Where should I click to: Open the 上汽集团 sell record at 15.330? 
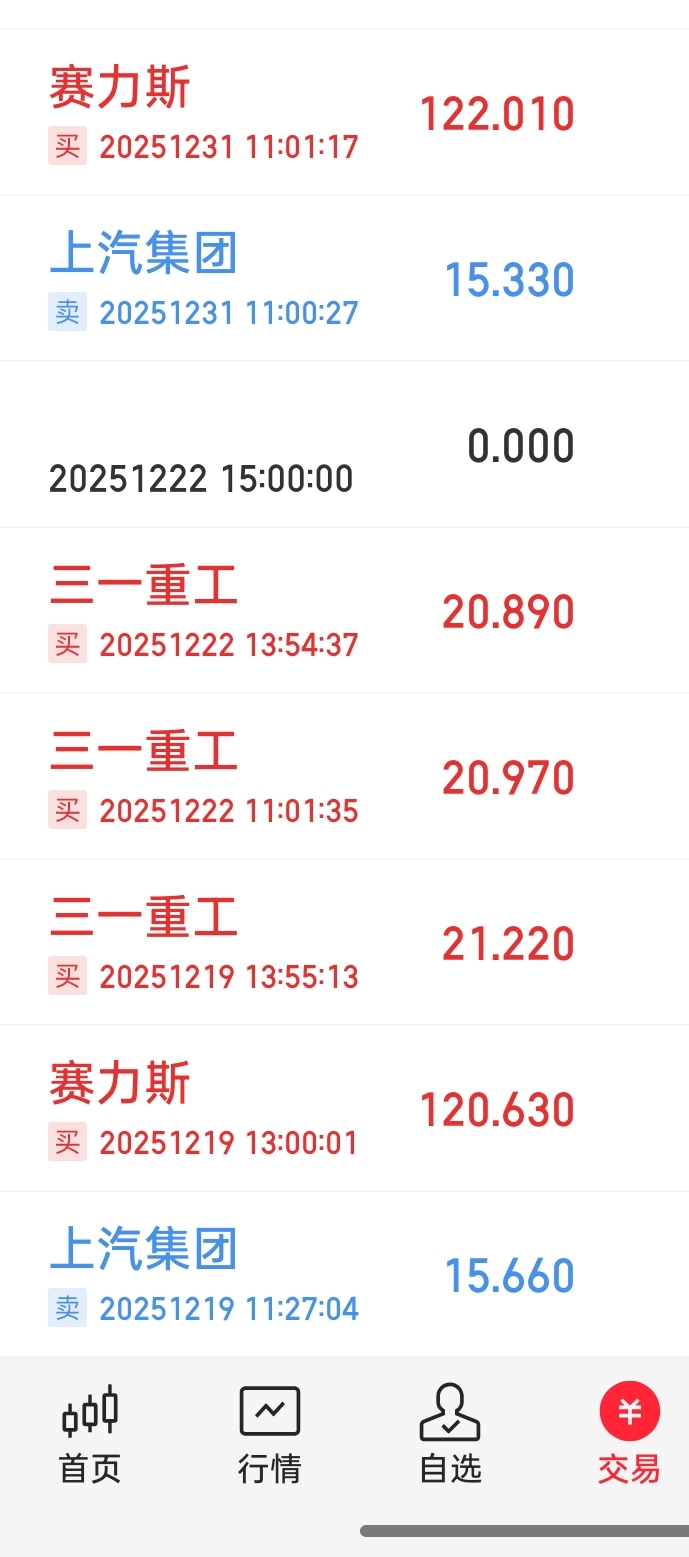point(344,278)
